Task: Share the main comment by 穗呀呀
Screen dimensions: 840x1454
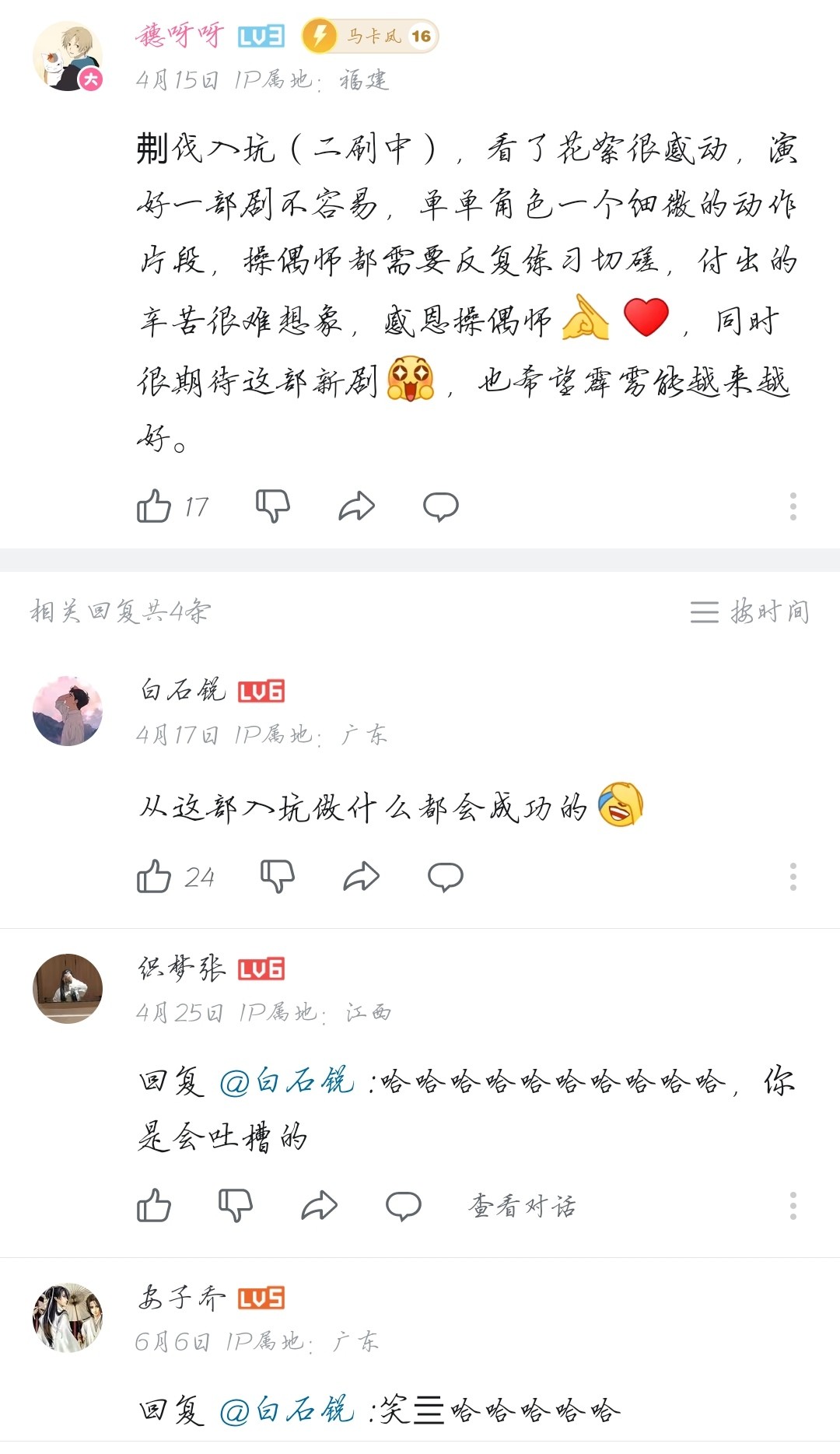Action: pos(357,506)
